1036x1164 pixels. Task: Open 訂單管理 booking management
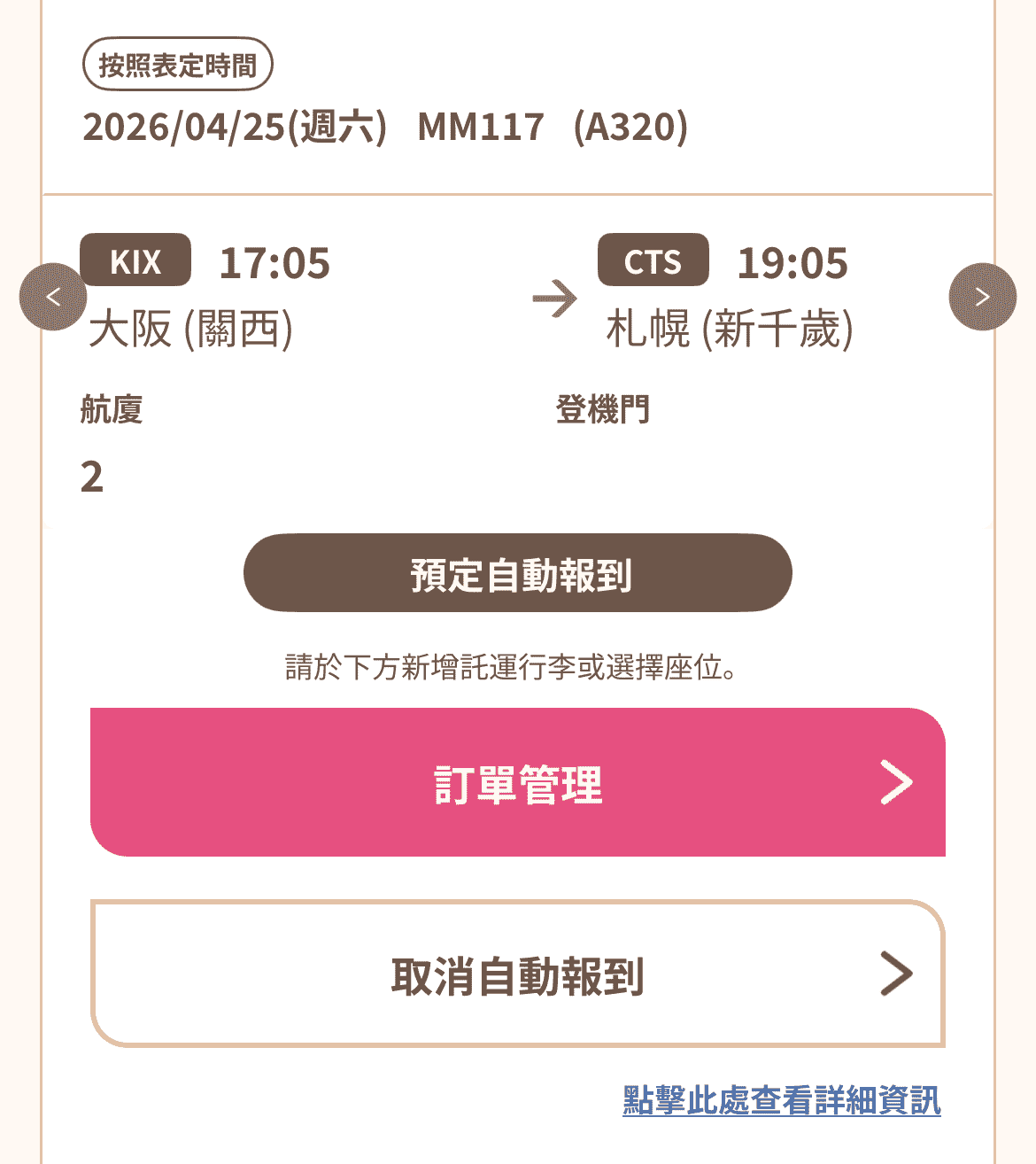[518, 782]
